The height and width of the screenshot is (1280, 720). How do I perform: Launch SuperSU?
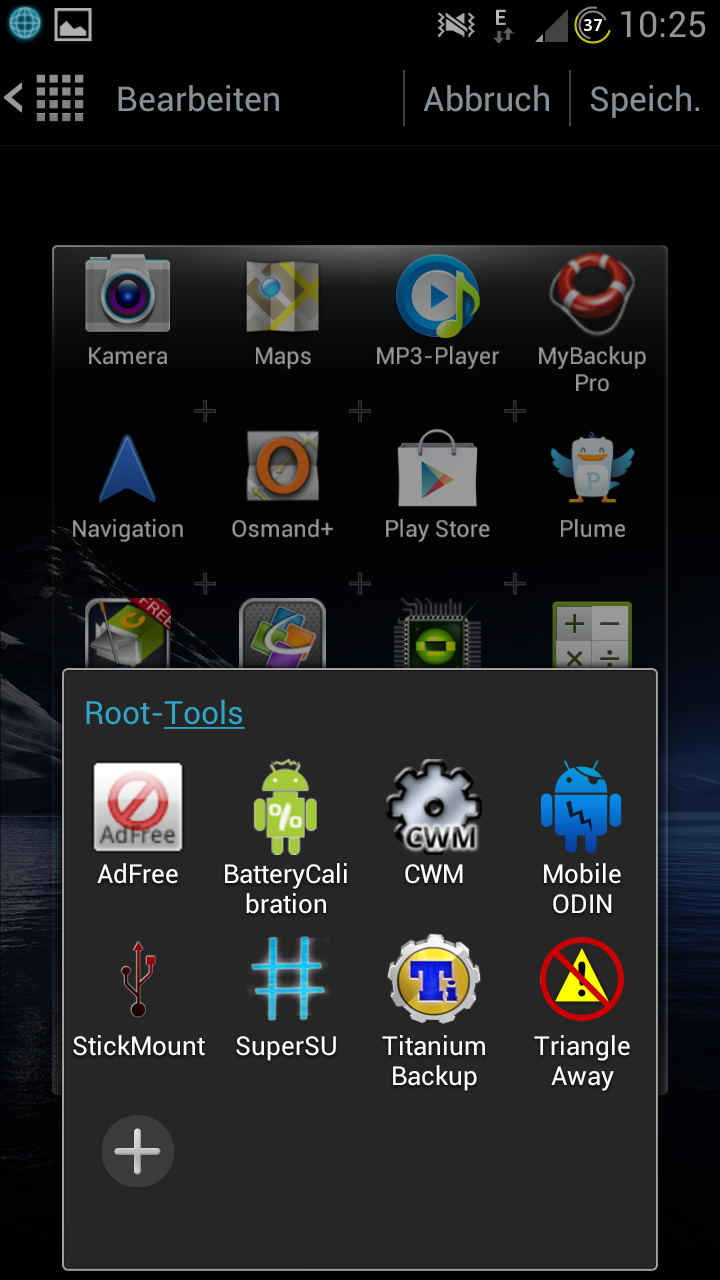[x=286, y=997]
